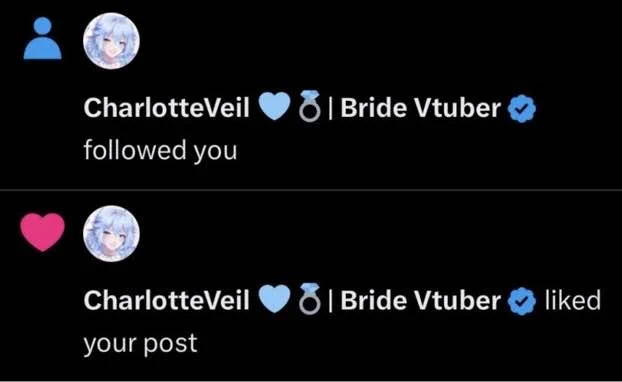This screenshot has height=382, width=622.
Task: Open the 'liked your post' notification
Action: 311,286
